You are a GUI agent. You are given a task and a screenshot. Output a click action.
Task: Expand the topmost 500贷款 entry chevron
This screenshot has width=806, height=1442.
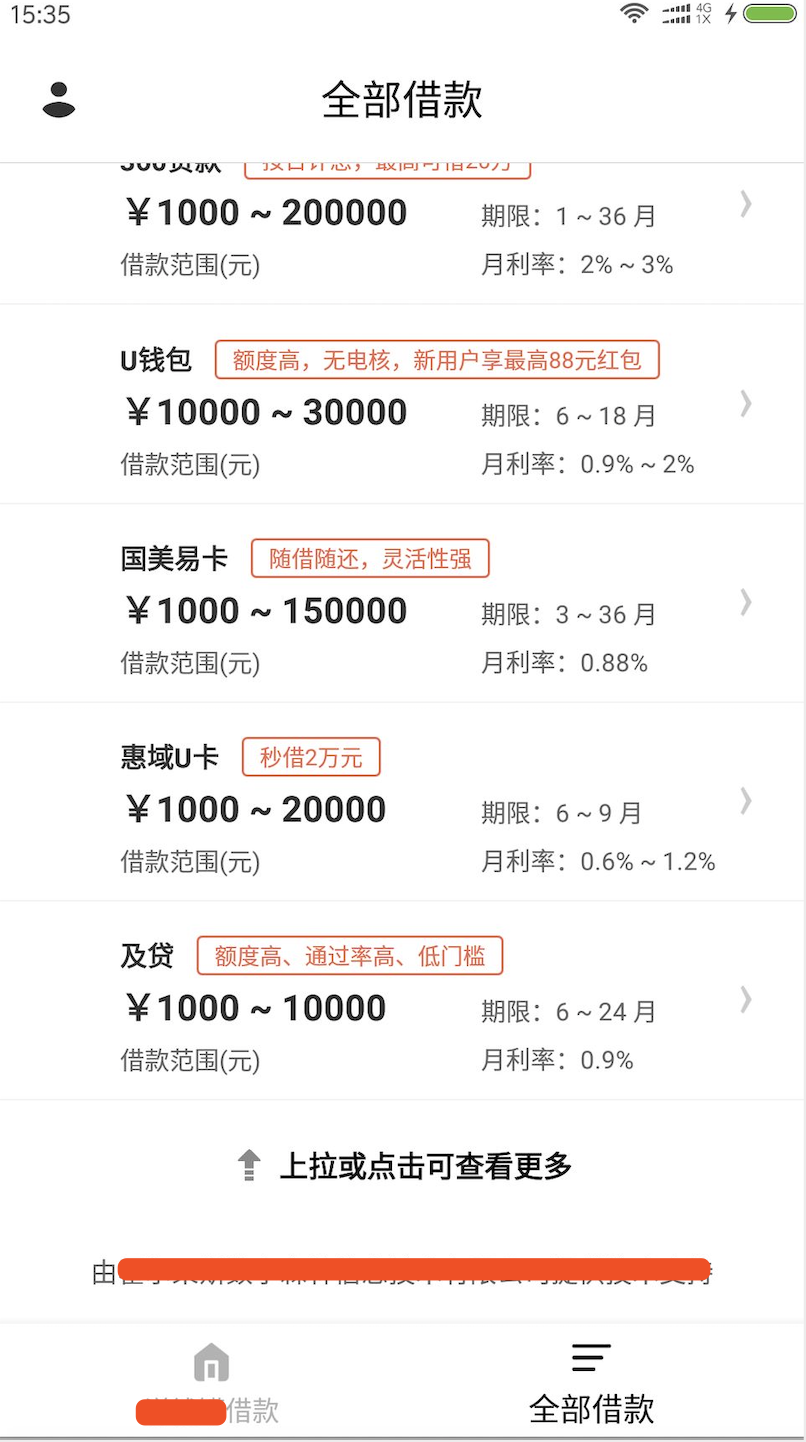[x=745, y=204]
